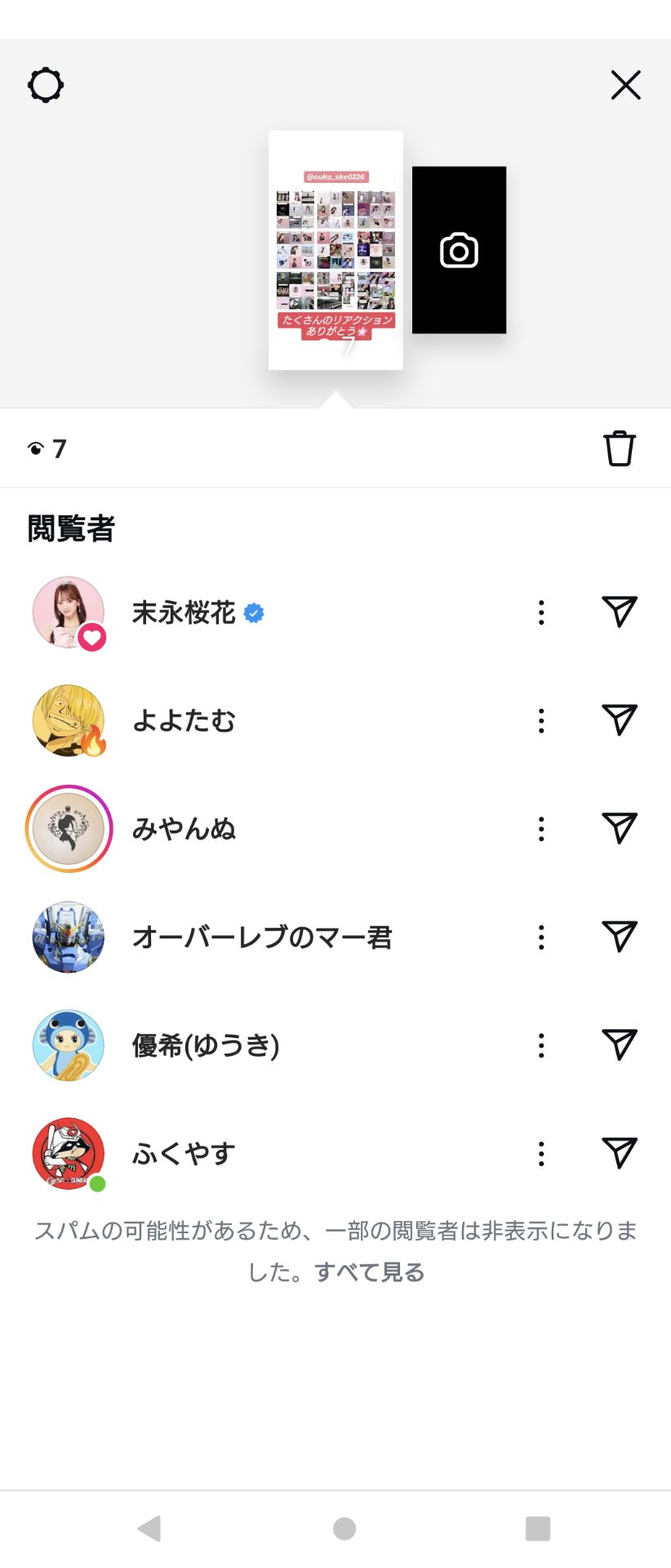Close the viewers screen with X
This screenshot has height=1568, width=671.
(x=625, y=84)
